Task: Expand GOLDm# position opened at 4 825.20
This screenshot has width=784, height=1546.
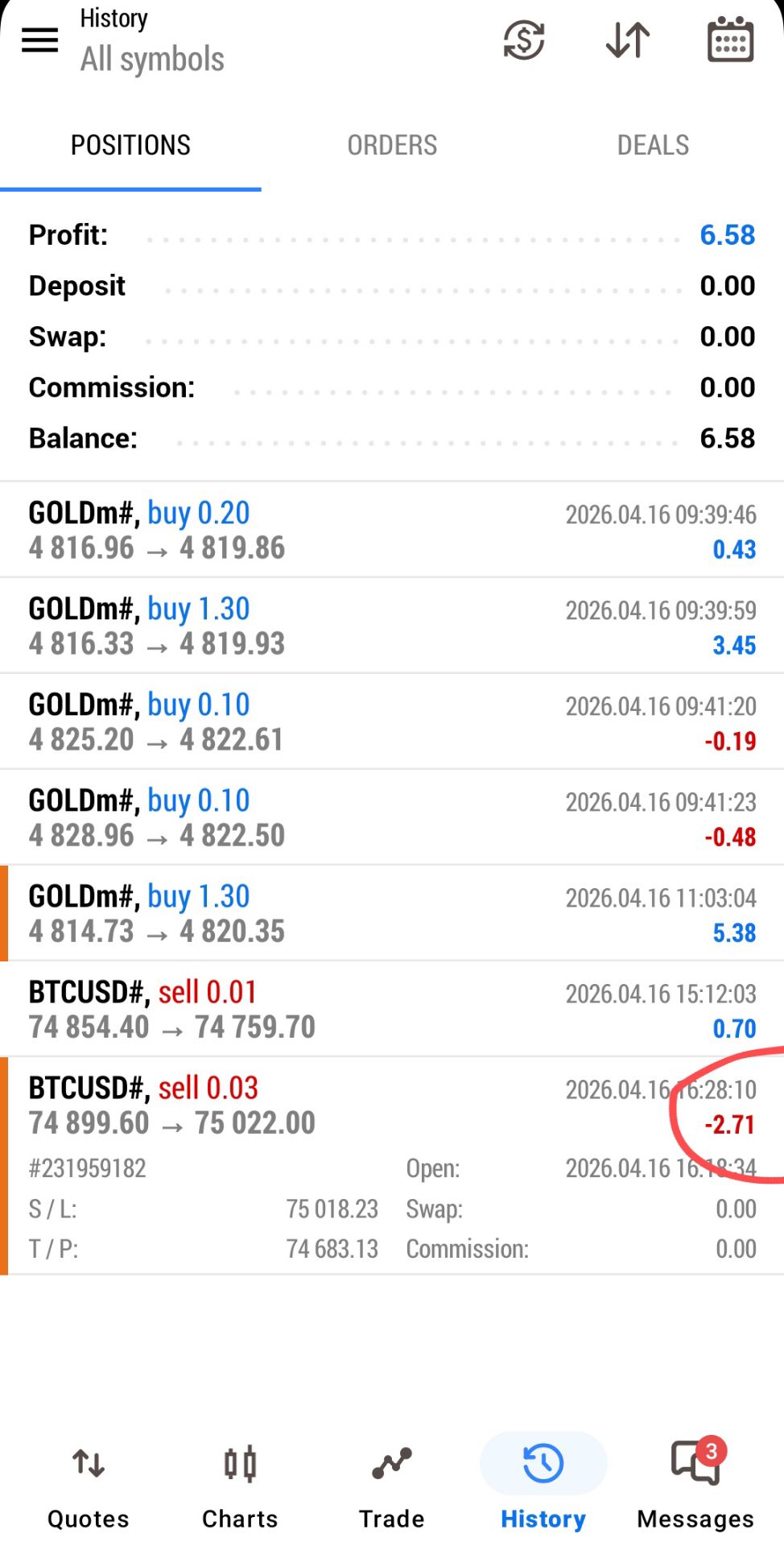Action: coord(392,722)
